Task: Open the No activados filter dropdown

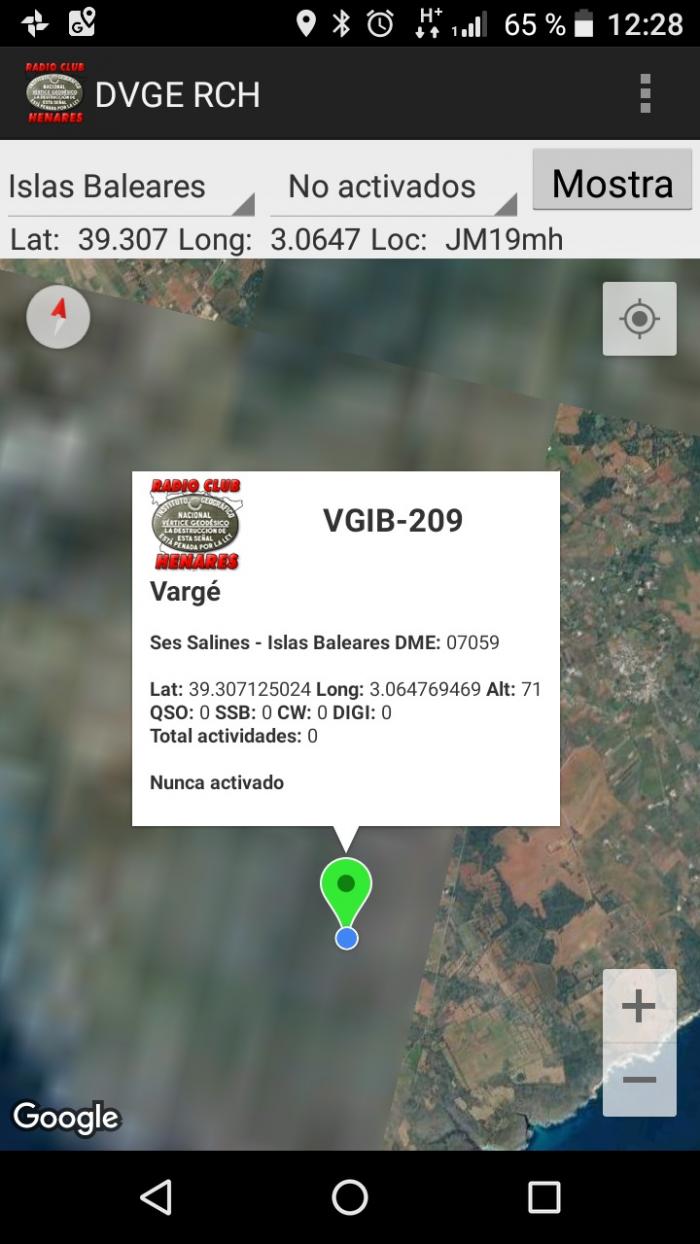Action: coord(394,187)
